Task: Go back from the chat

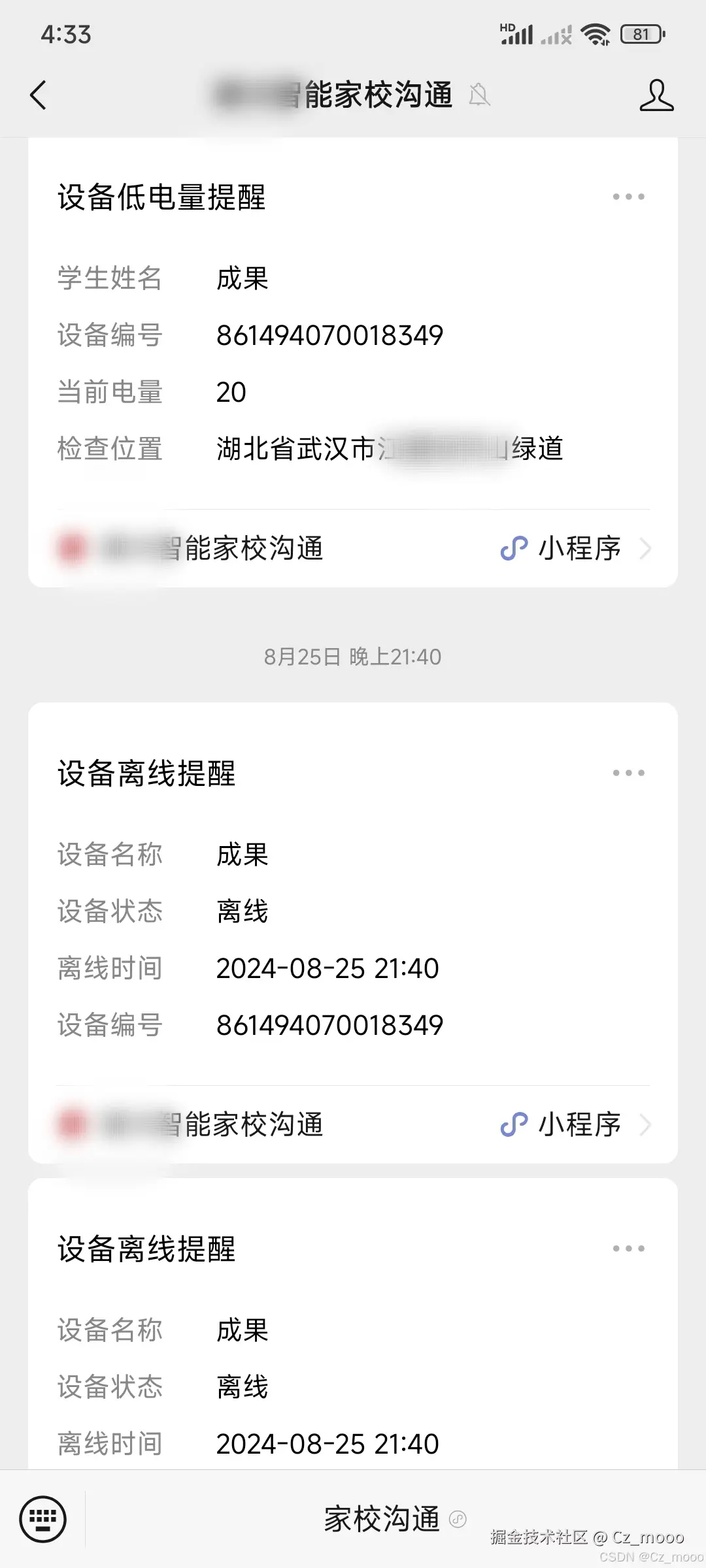Action: click(39, 95)
